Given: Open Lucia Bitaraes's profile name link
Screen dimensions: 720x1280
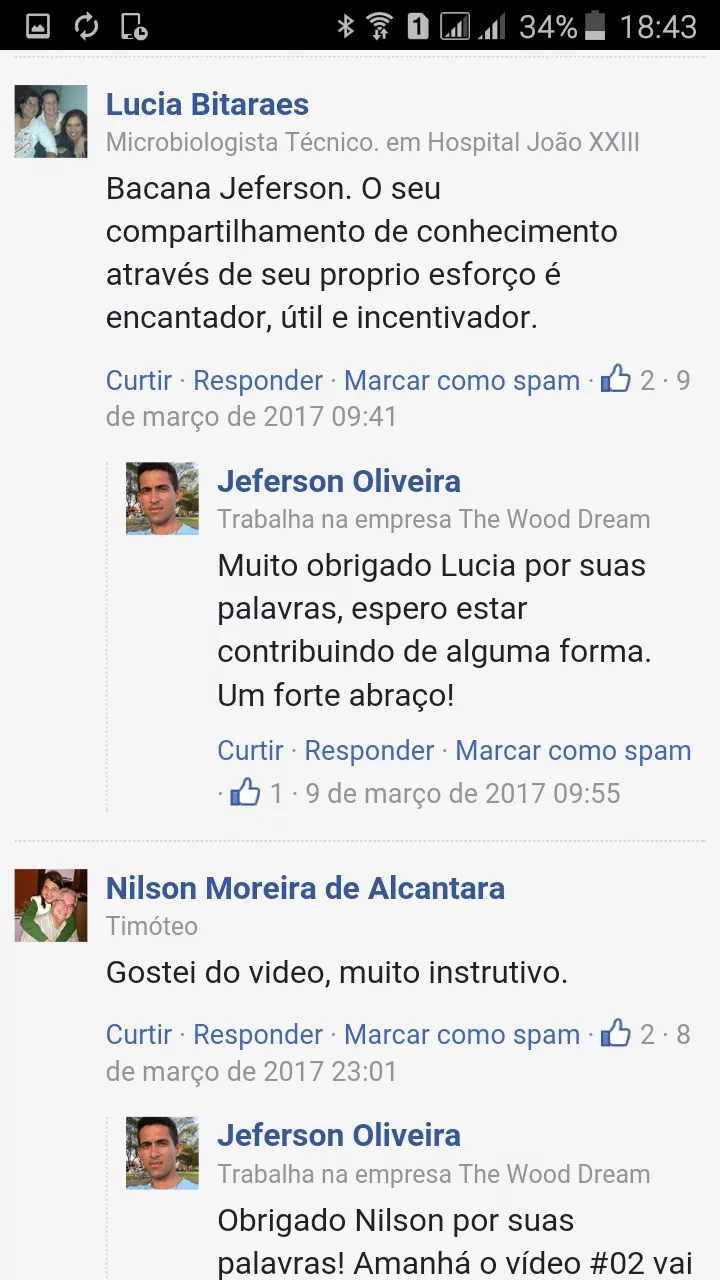Looking at the screenshot, I should pos(207,104).
